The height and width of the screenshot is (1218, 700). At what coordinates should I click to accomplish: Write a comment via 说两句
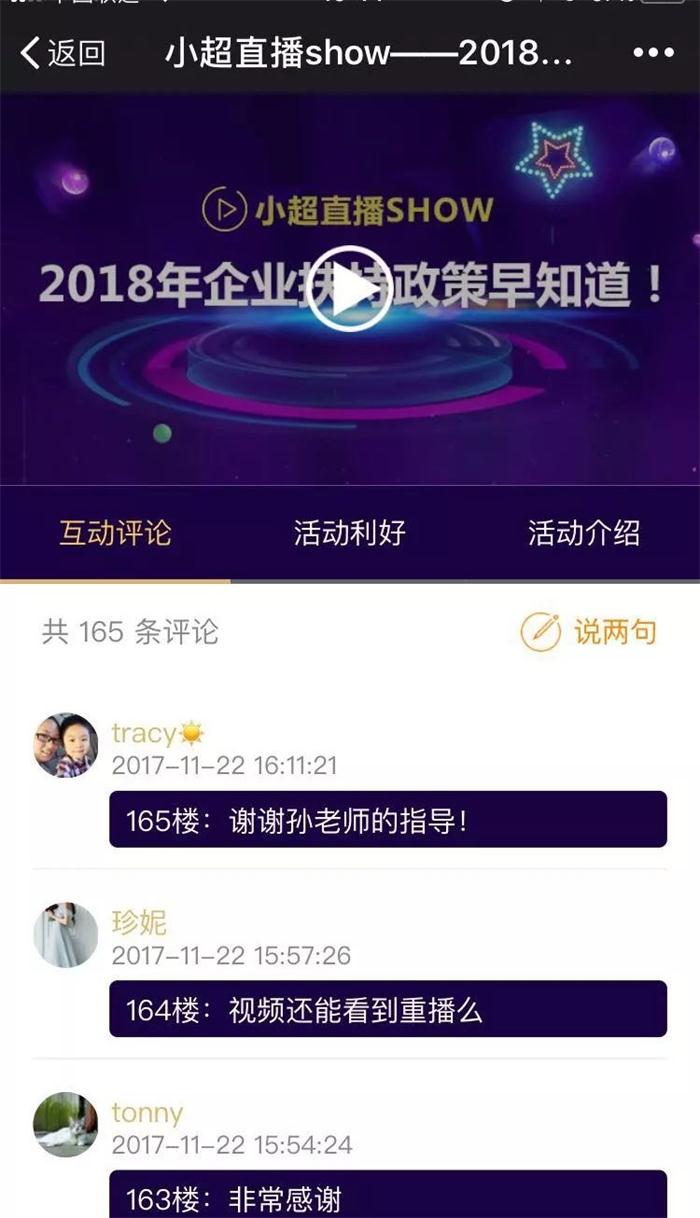590,632
